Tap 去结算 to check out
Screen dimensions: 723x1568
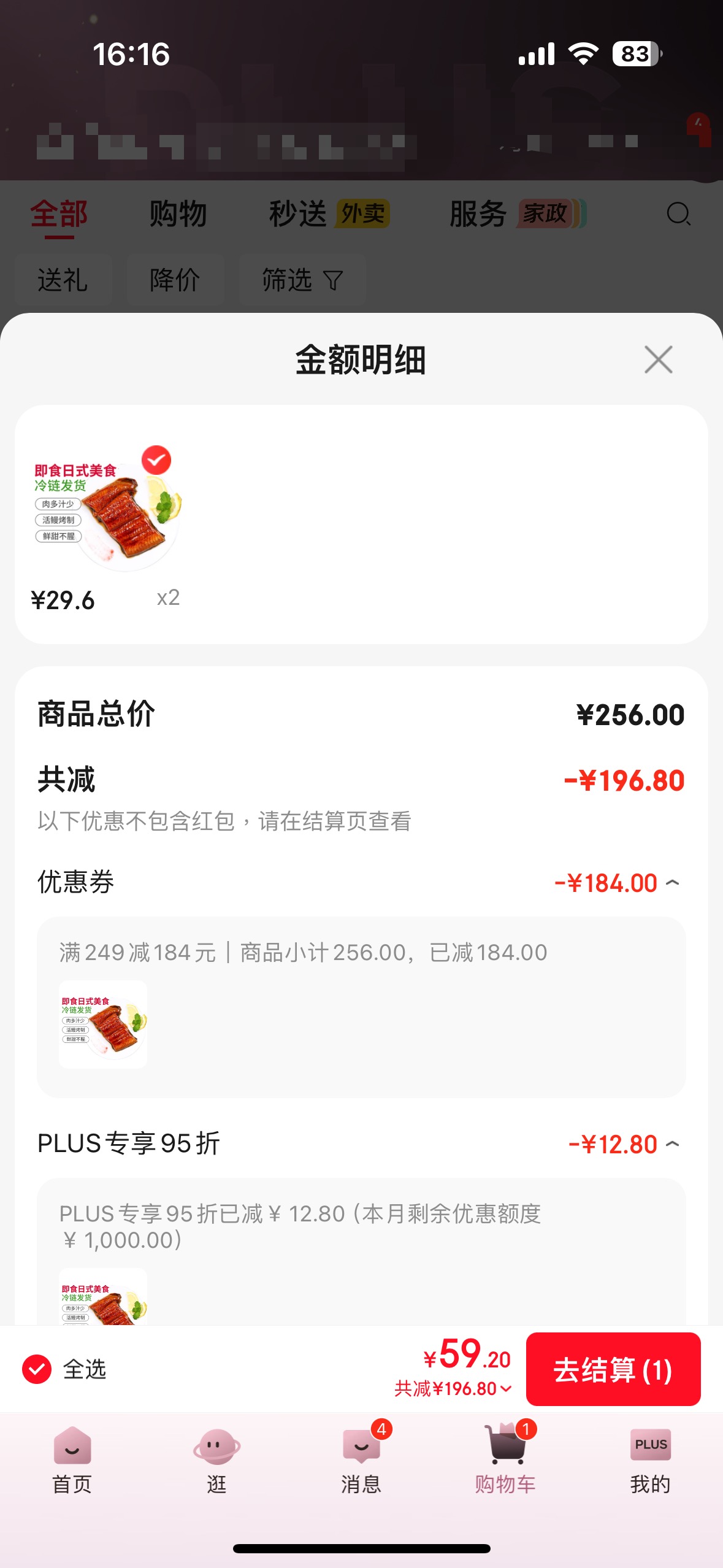[613, 1369]
